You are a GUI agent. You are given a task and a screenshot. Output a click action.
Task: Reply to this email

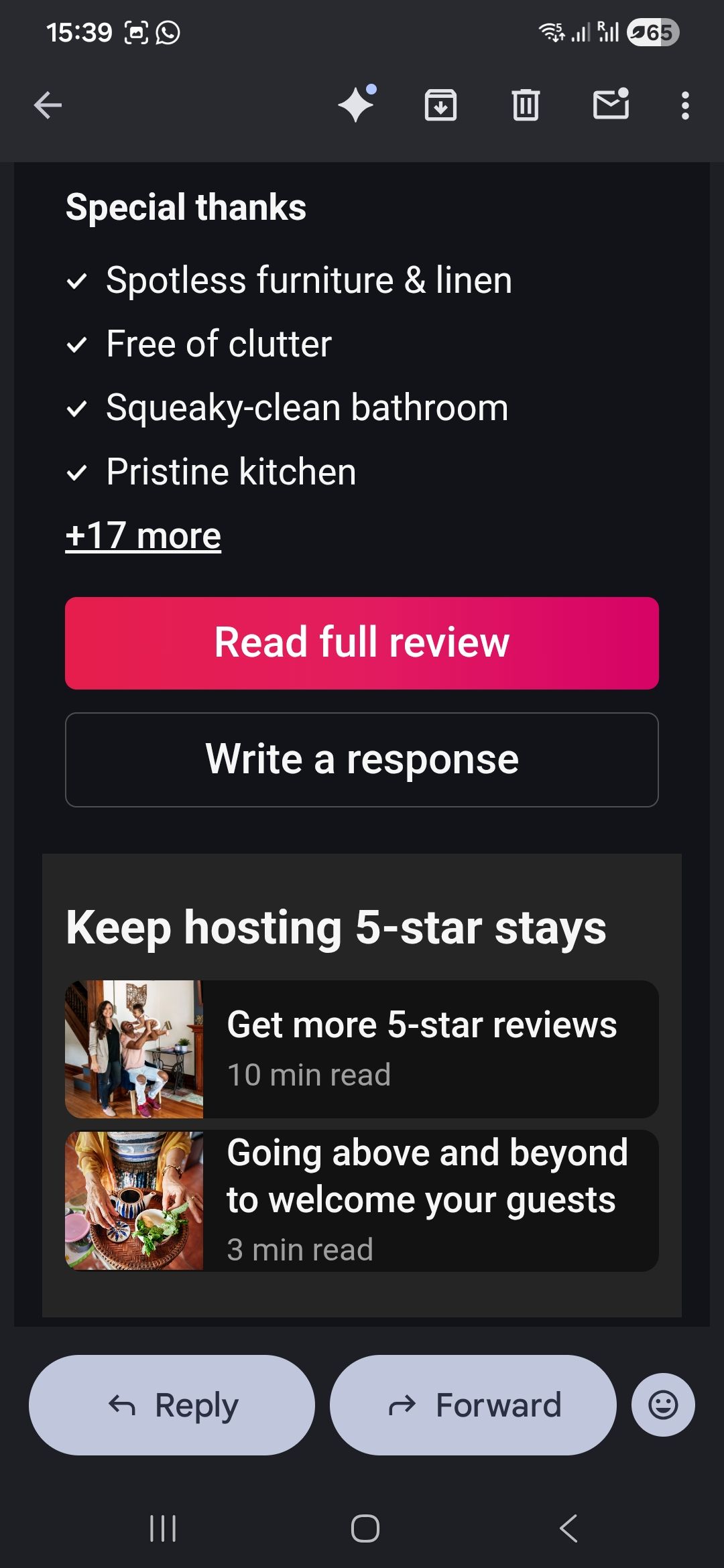[172, 1405]
